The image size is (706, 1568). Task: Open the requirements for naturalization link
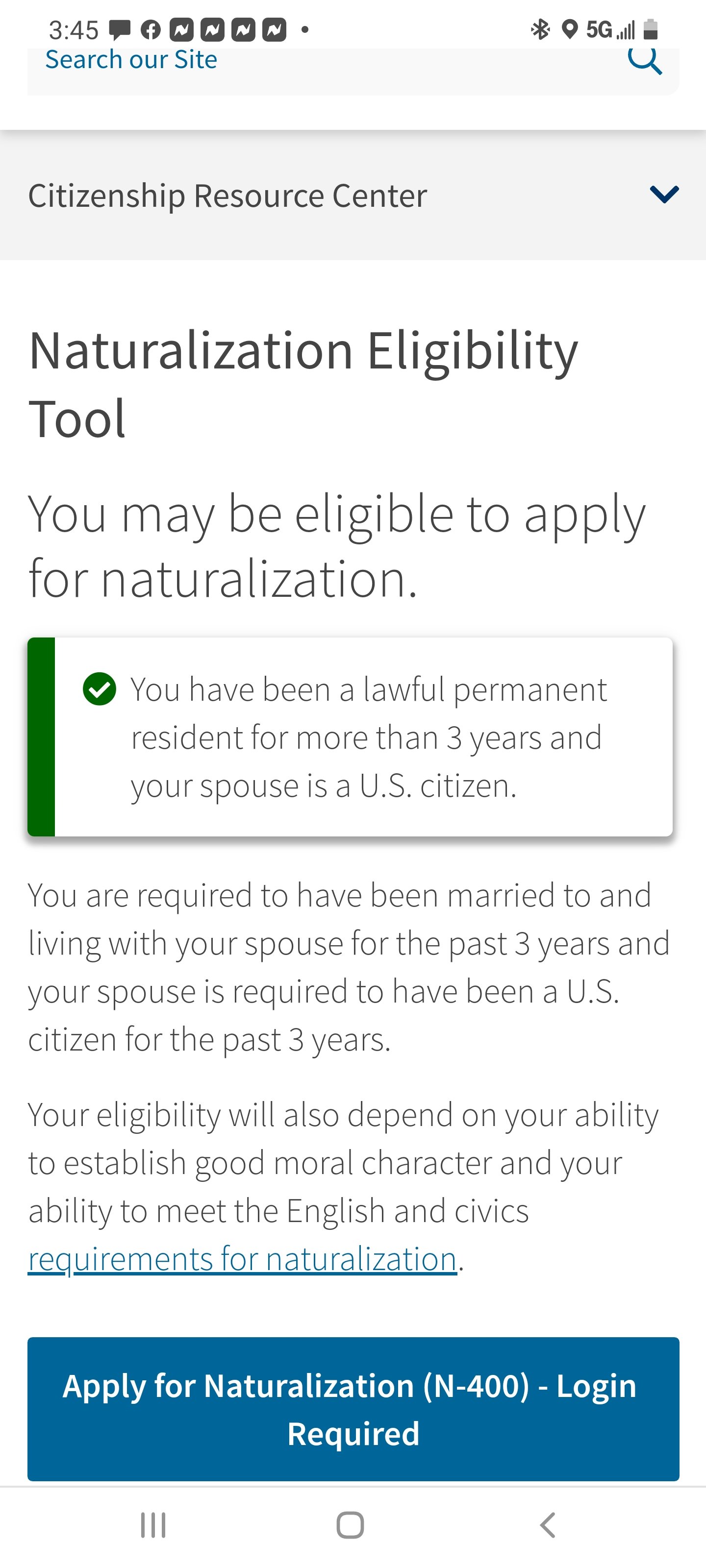[242, 1259]
